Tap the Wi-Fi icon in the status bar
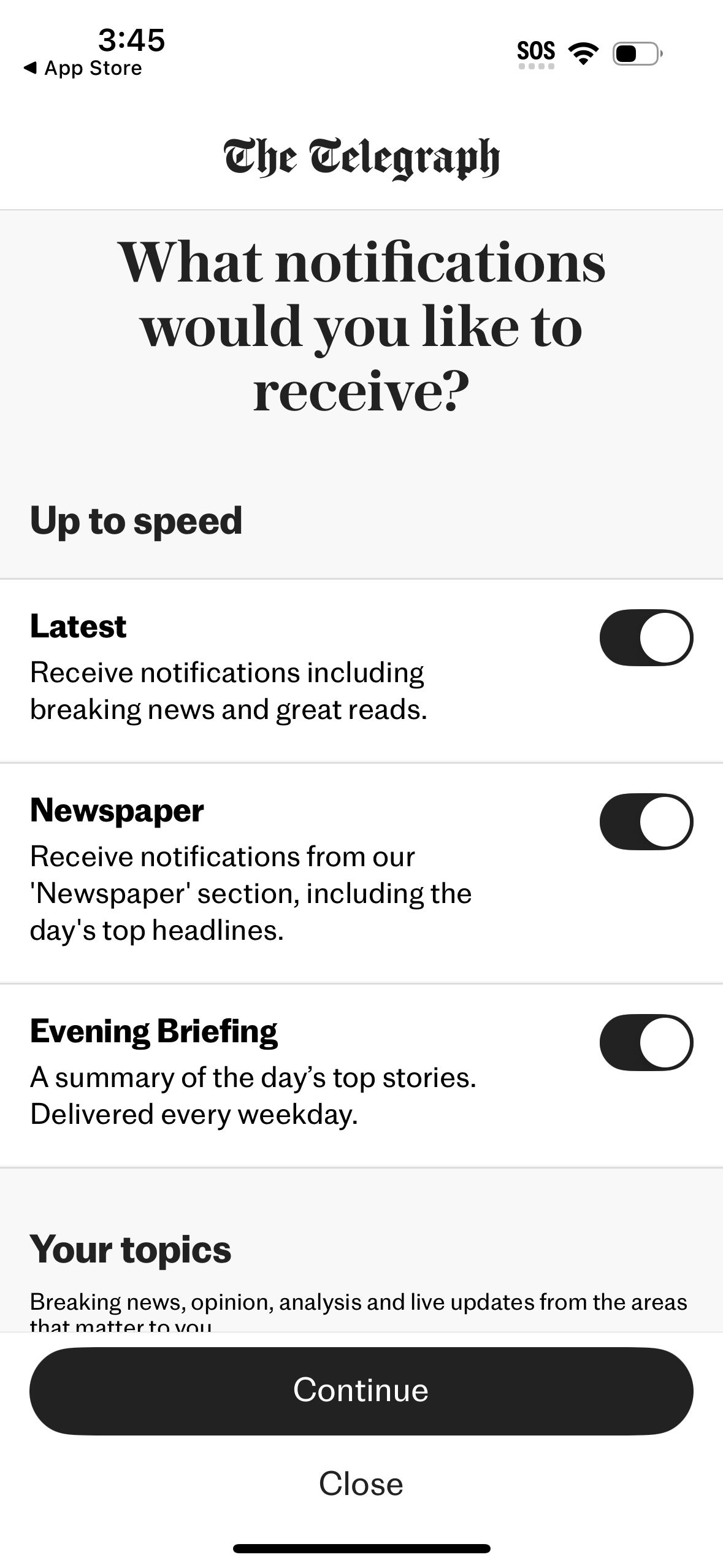Viewport: 723px width, 1568px height. coord(583,52)
